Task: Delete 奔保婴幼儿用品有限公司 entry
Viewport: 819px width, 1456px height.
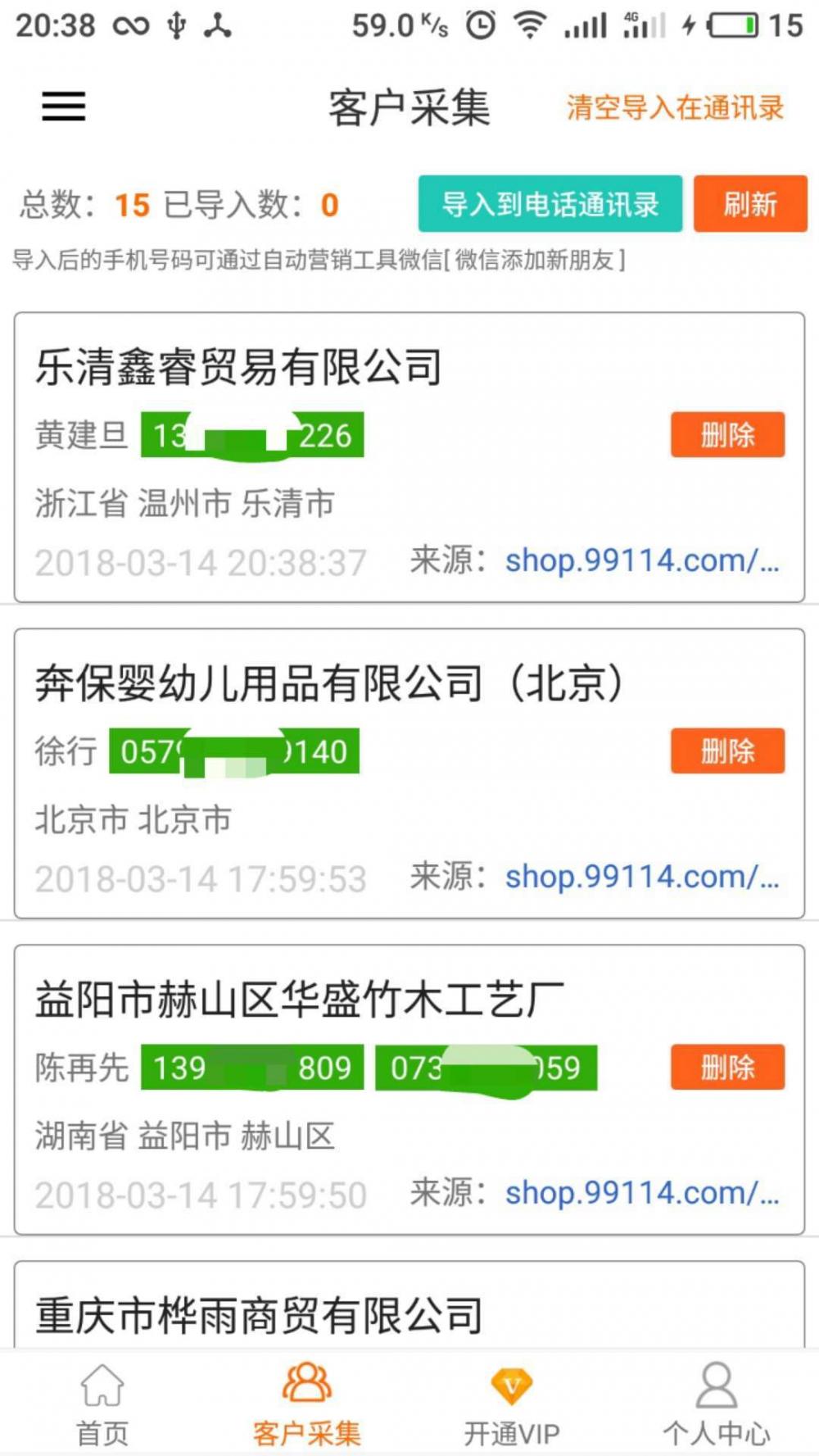Action: pyautogui.click(x=727, y=751)
